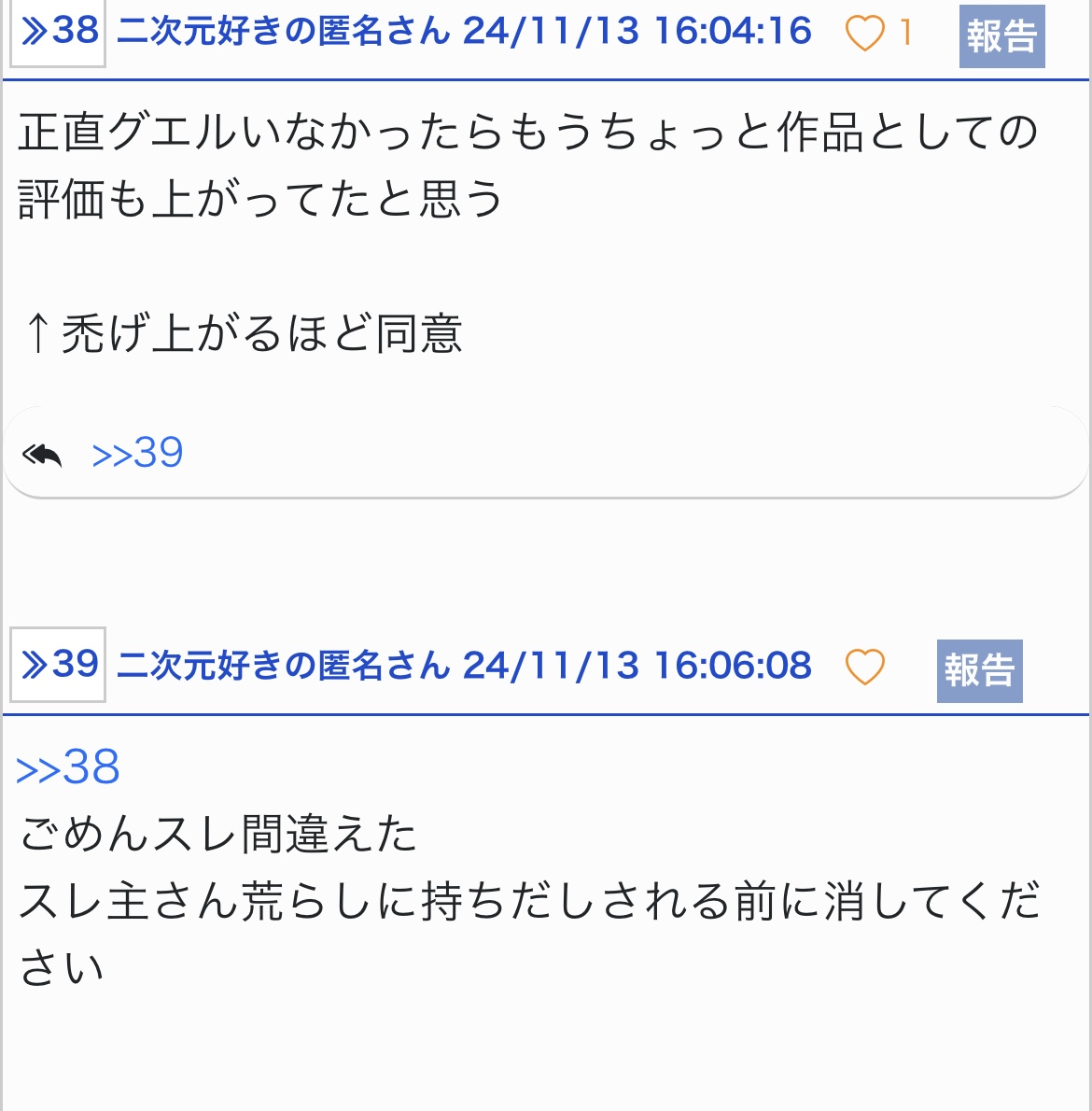Tap post number 38 anchor
Viewport: 1092px width, 1111px height.
(58, 32)
